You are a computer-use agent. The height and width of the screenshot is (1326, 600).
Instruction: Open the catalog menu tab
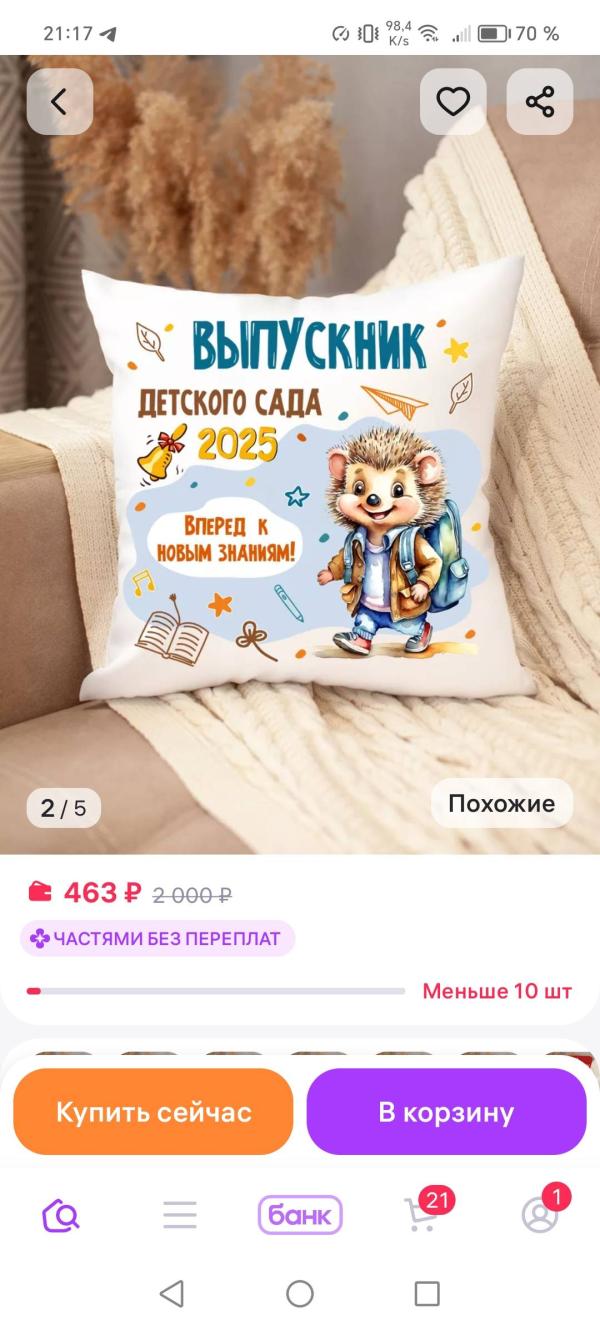180,1215
